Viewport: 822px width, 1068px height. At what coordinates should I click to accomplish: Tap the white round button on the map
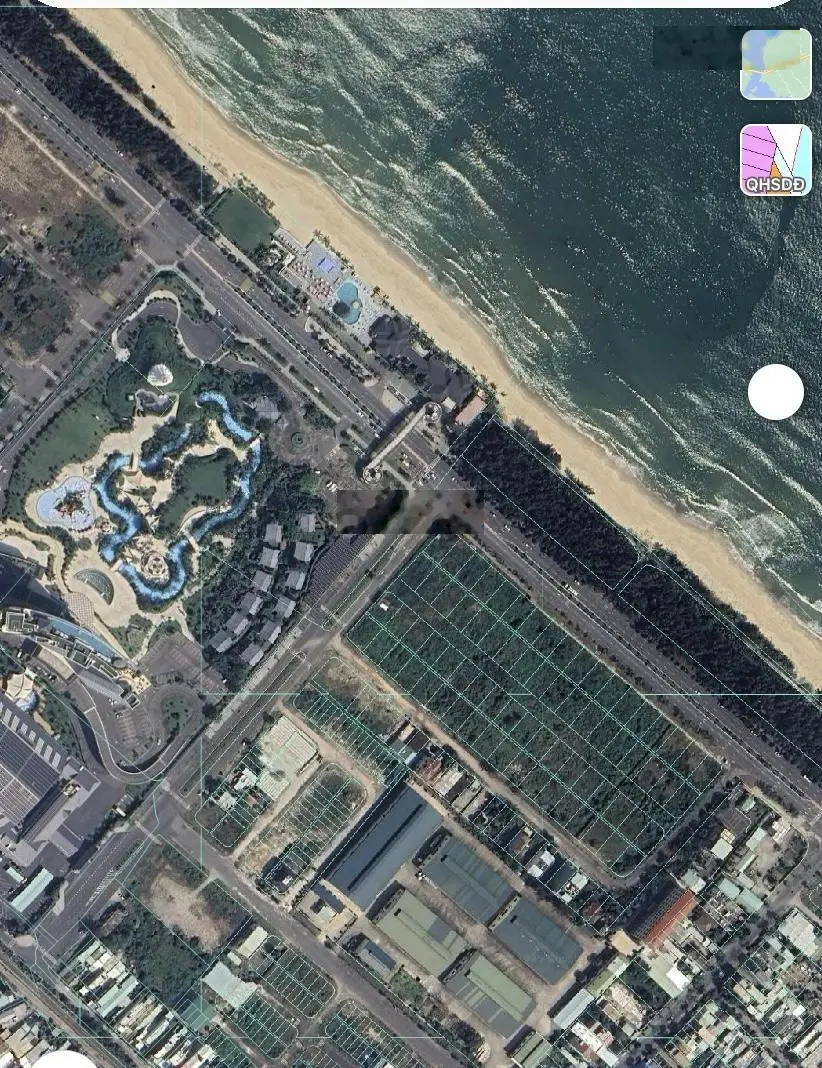pyautogui.click(x=775, y=392)
